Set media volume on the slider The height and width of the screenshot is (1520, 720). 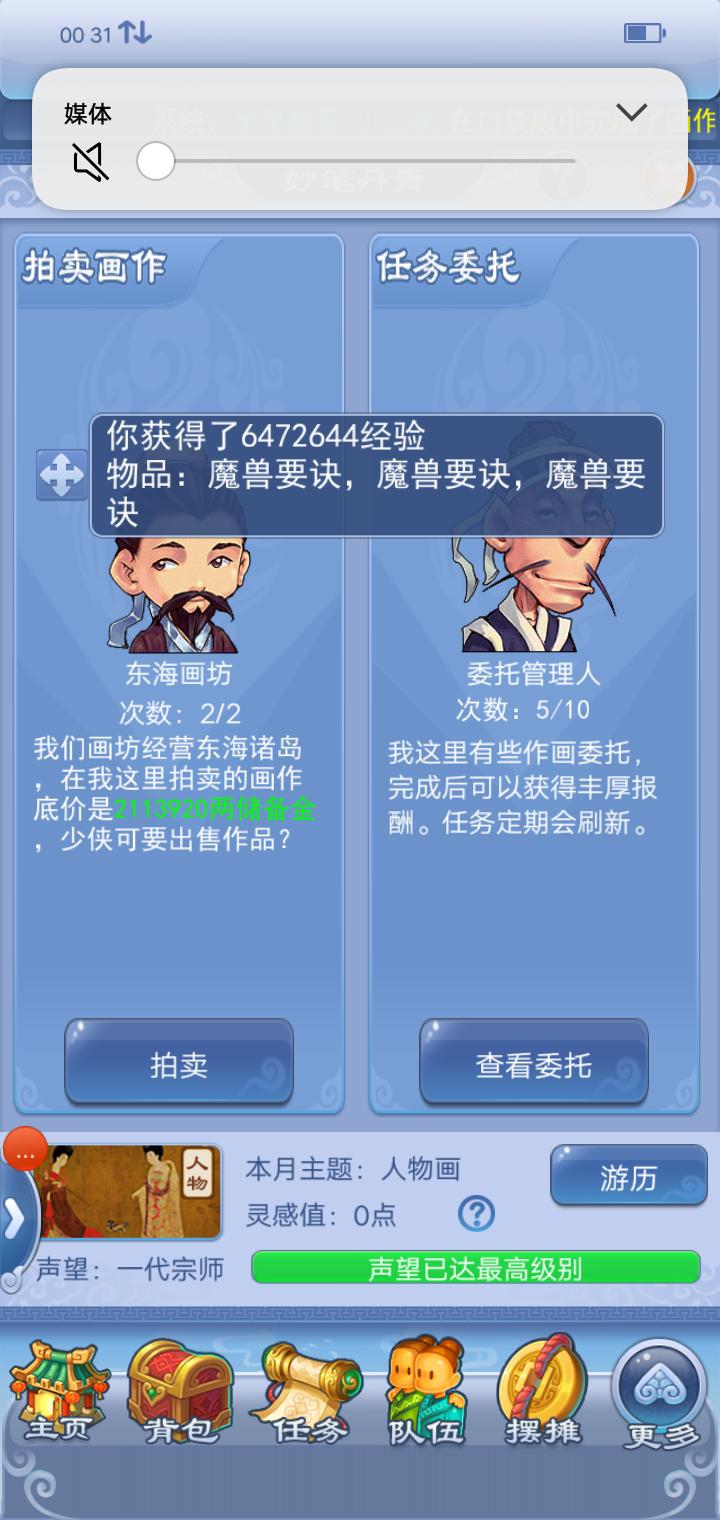tap(360, 161)
